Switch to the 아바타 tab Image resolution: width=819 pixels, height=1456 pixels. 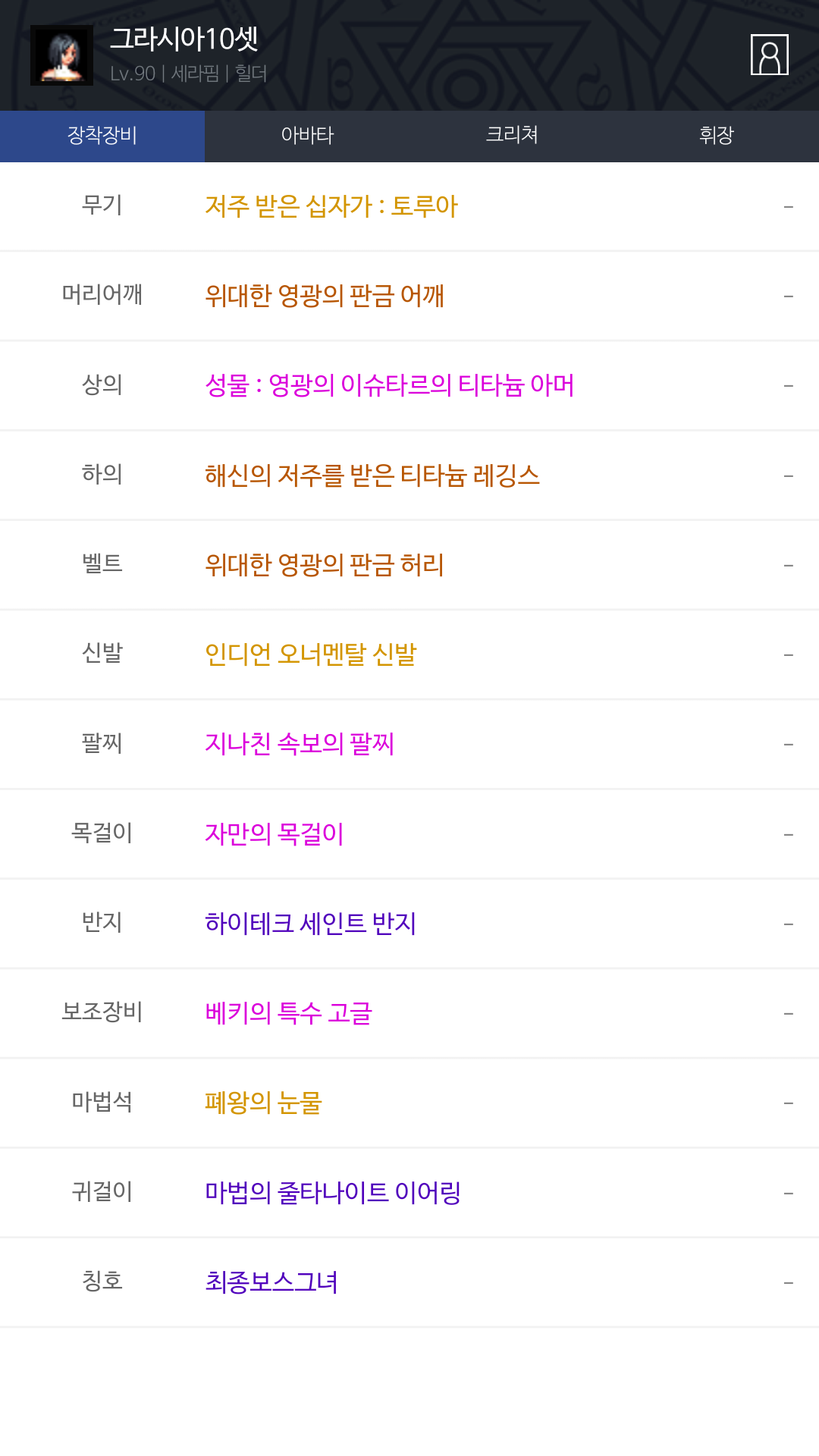pos(307,136)
